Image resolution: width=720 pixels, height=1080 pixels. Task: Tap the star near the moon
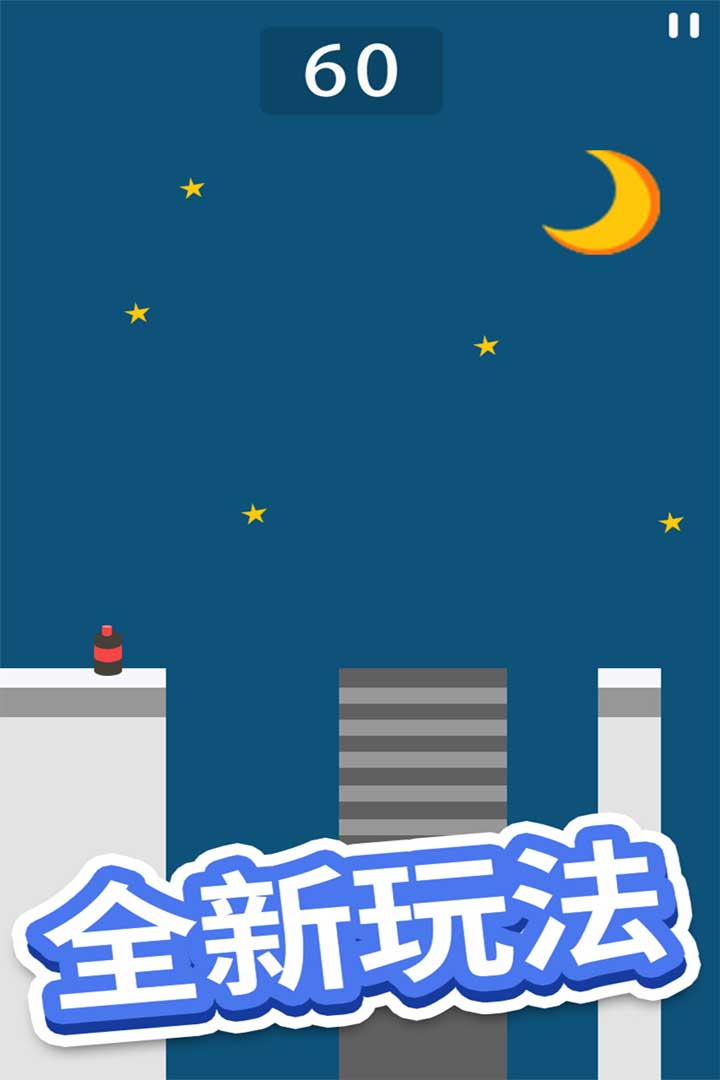487,345
